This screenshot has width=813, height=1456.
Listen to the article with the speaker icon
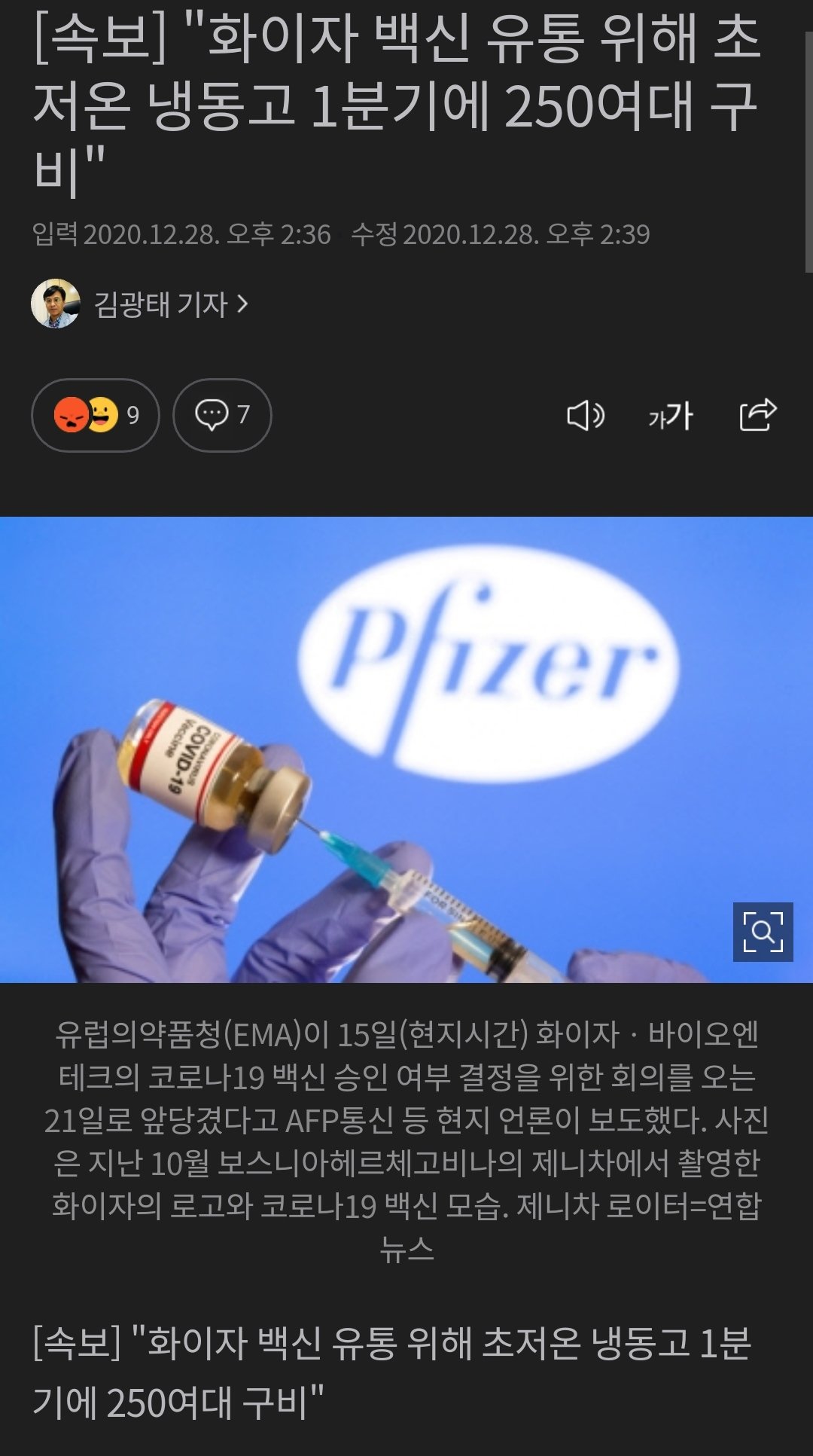tap(585, 416)
